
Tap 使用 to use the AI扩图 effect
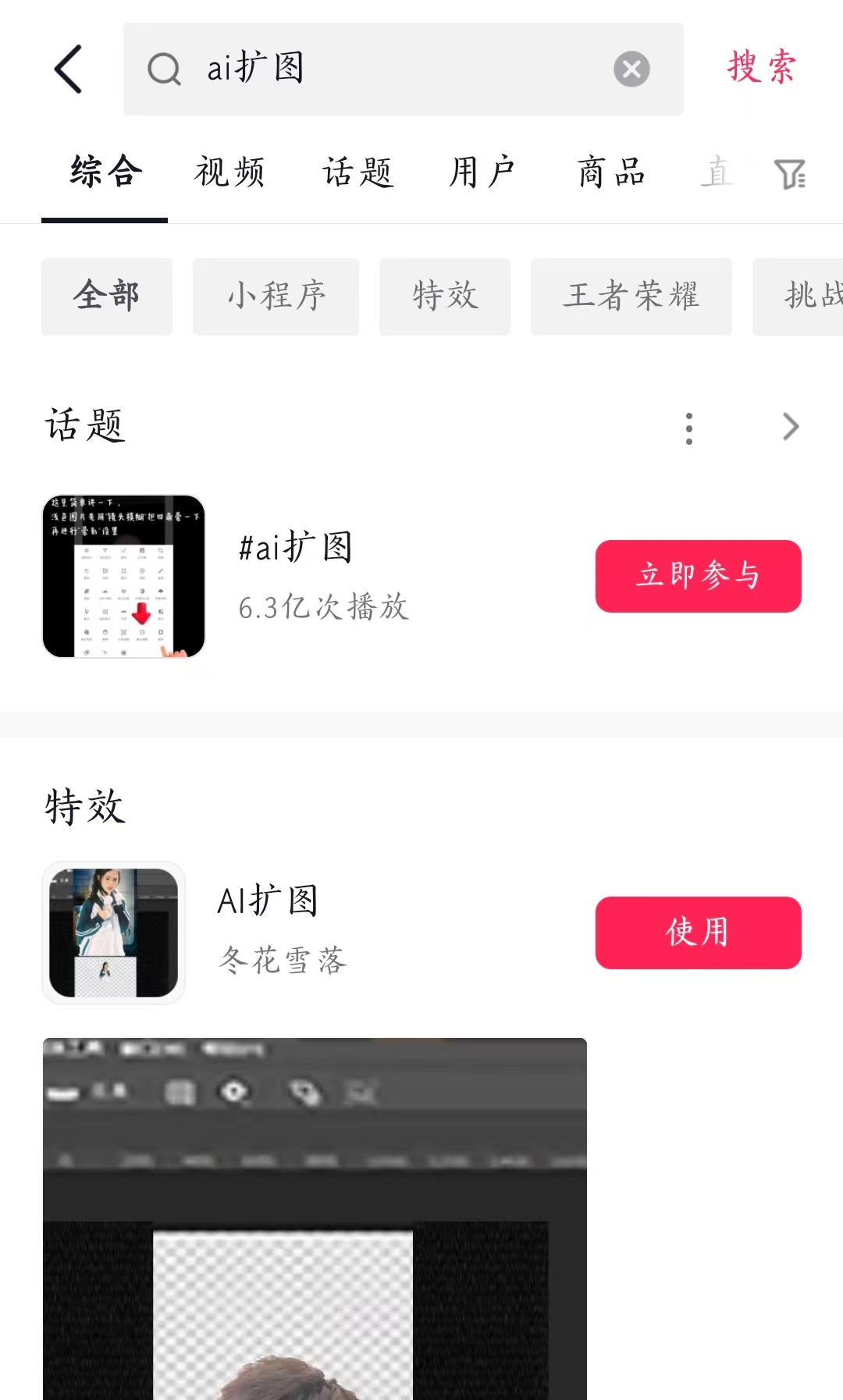point(698,933)
